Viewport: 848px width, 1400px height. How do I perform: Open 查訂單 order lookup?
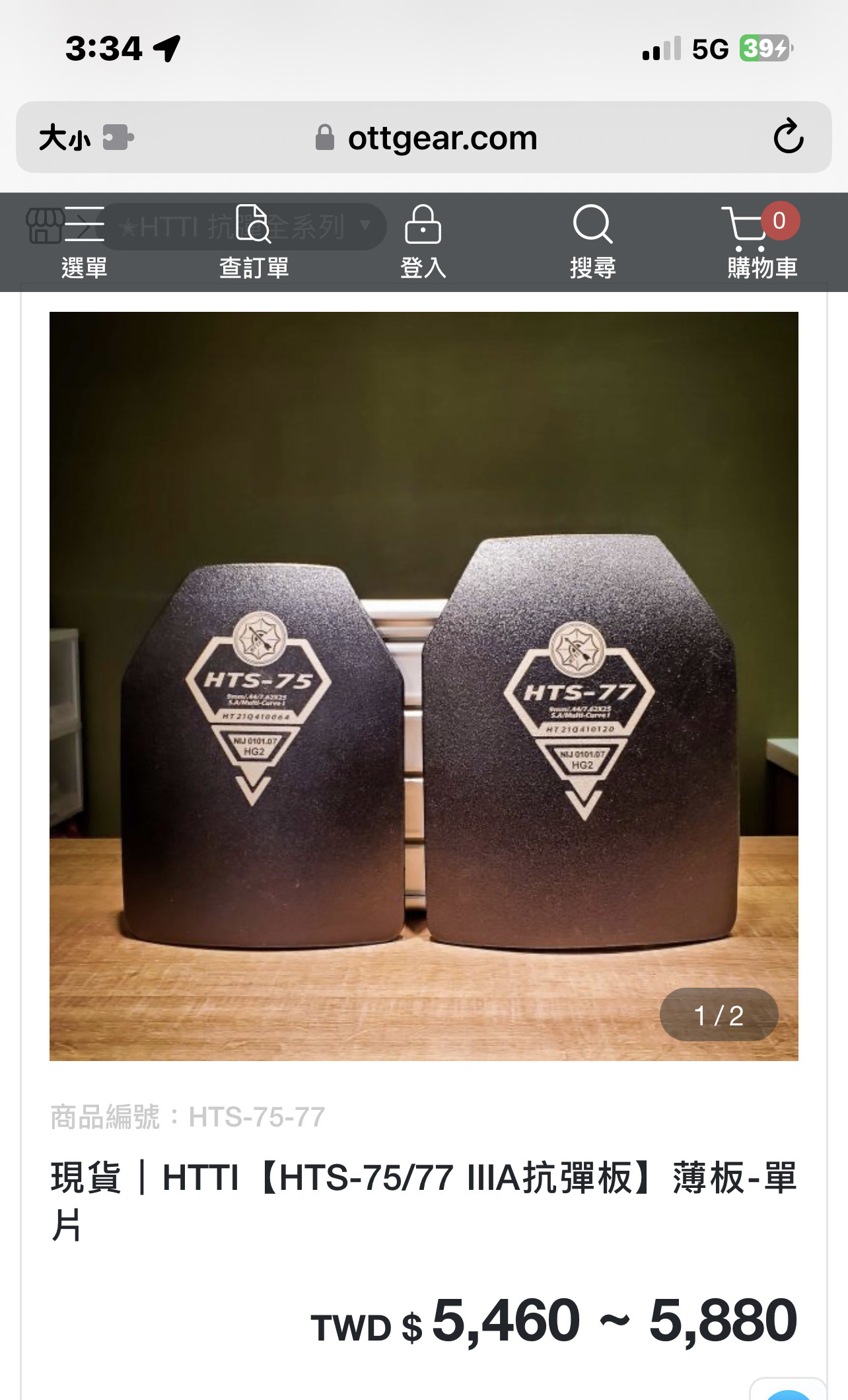click(254, 242)
